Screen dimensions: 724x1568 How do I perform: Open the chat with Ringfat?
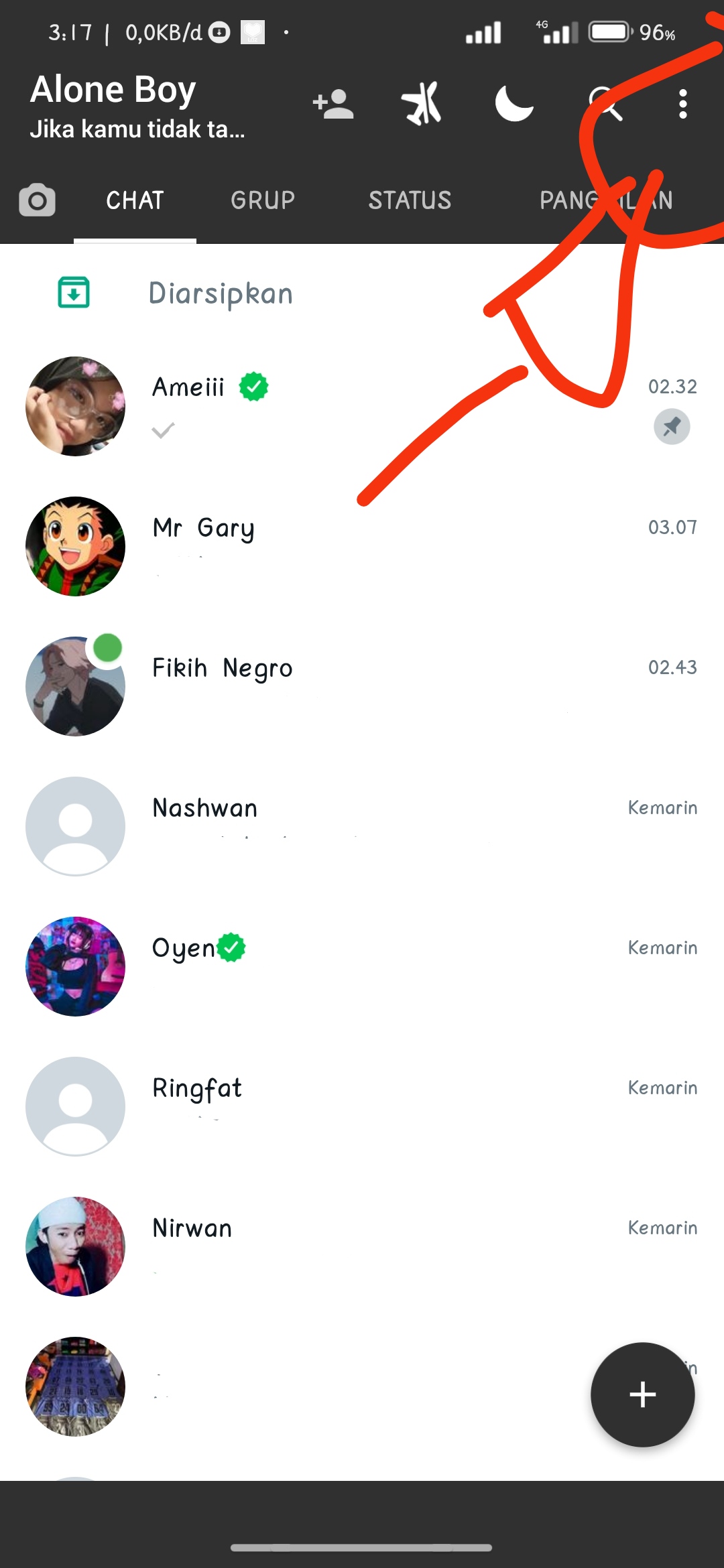[362, 1106]
